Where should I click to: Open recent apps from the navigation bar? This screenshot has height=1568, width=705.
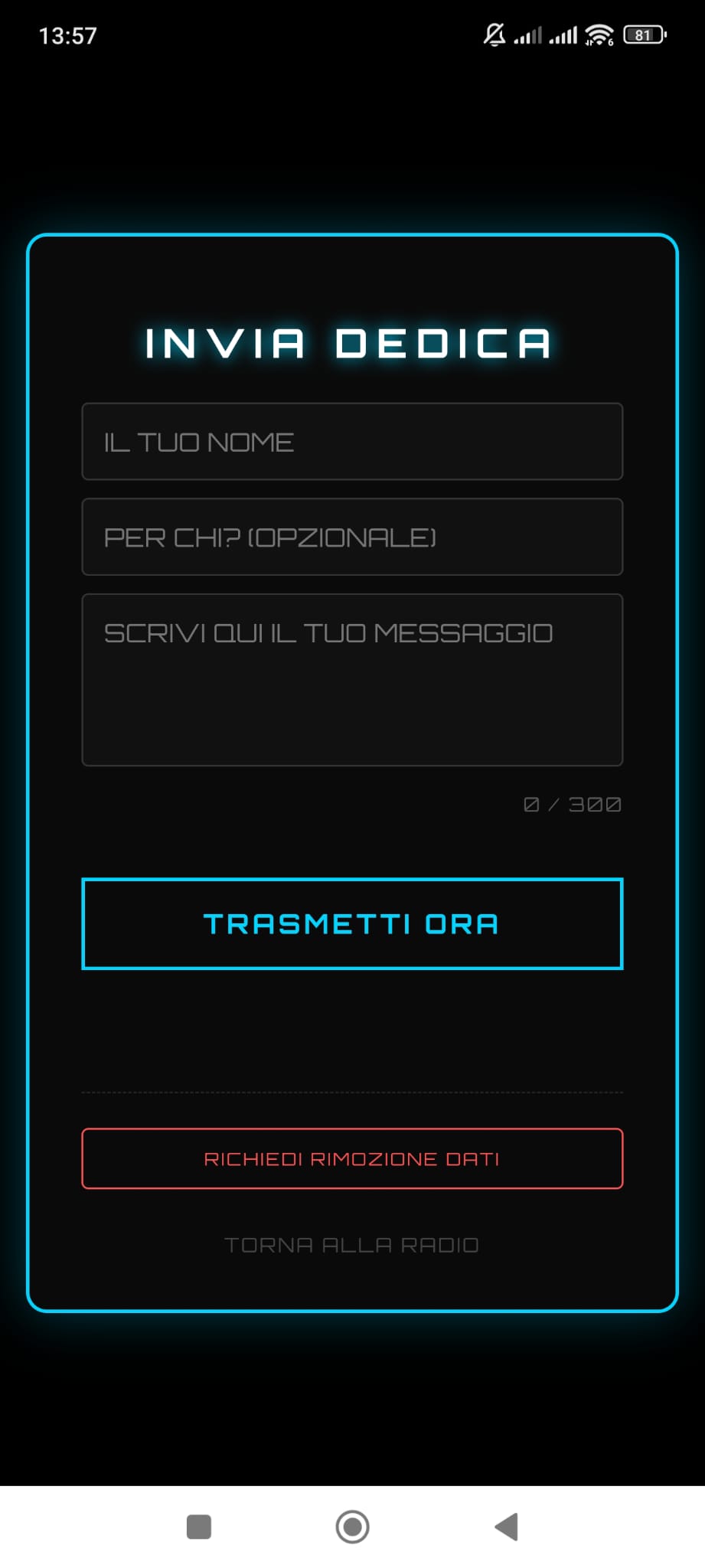point(199,1527)
